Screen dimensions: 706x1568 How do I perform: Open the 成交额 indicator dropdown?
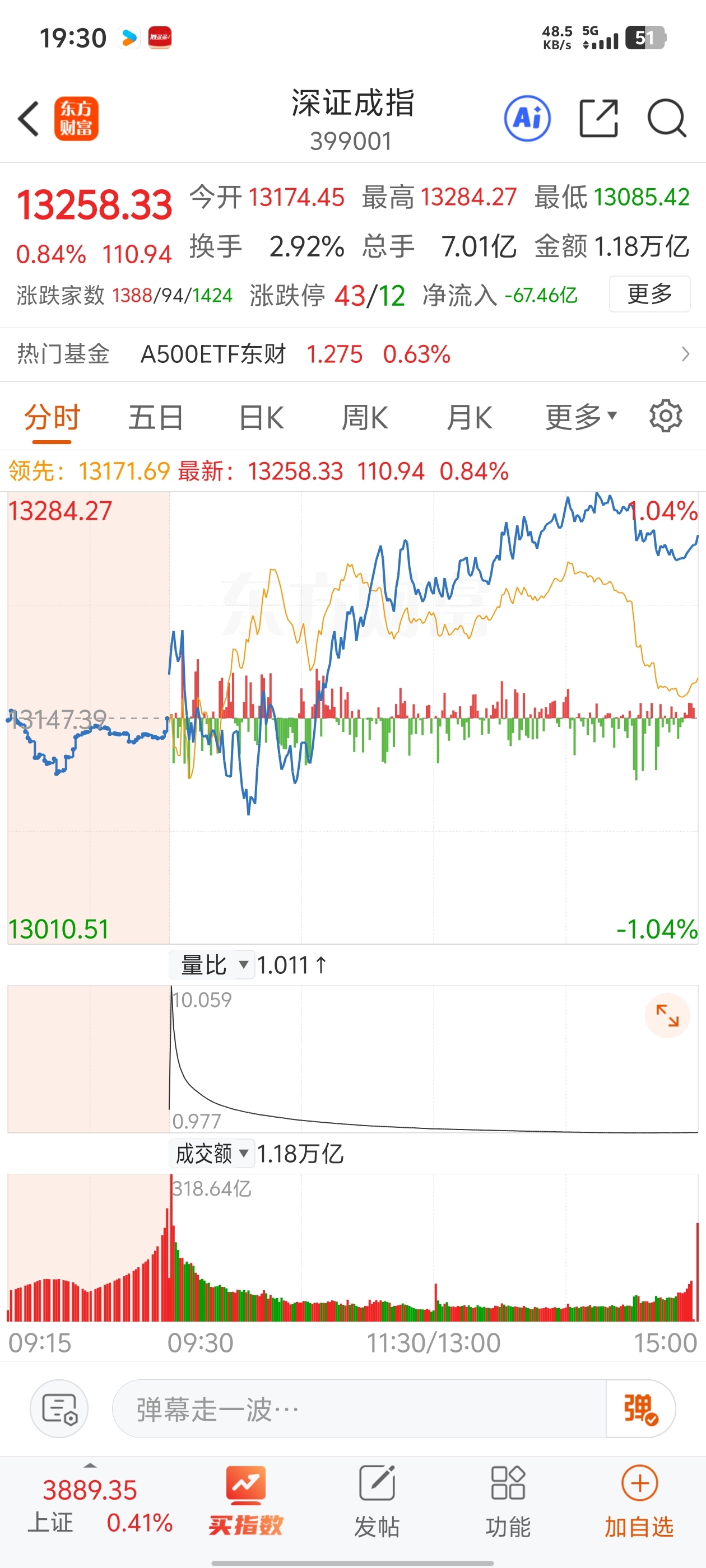[212, 1154]
